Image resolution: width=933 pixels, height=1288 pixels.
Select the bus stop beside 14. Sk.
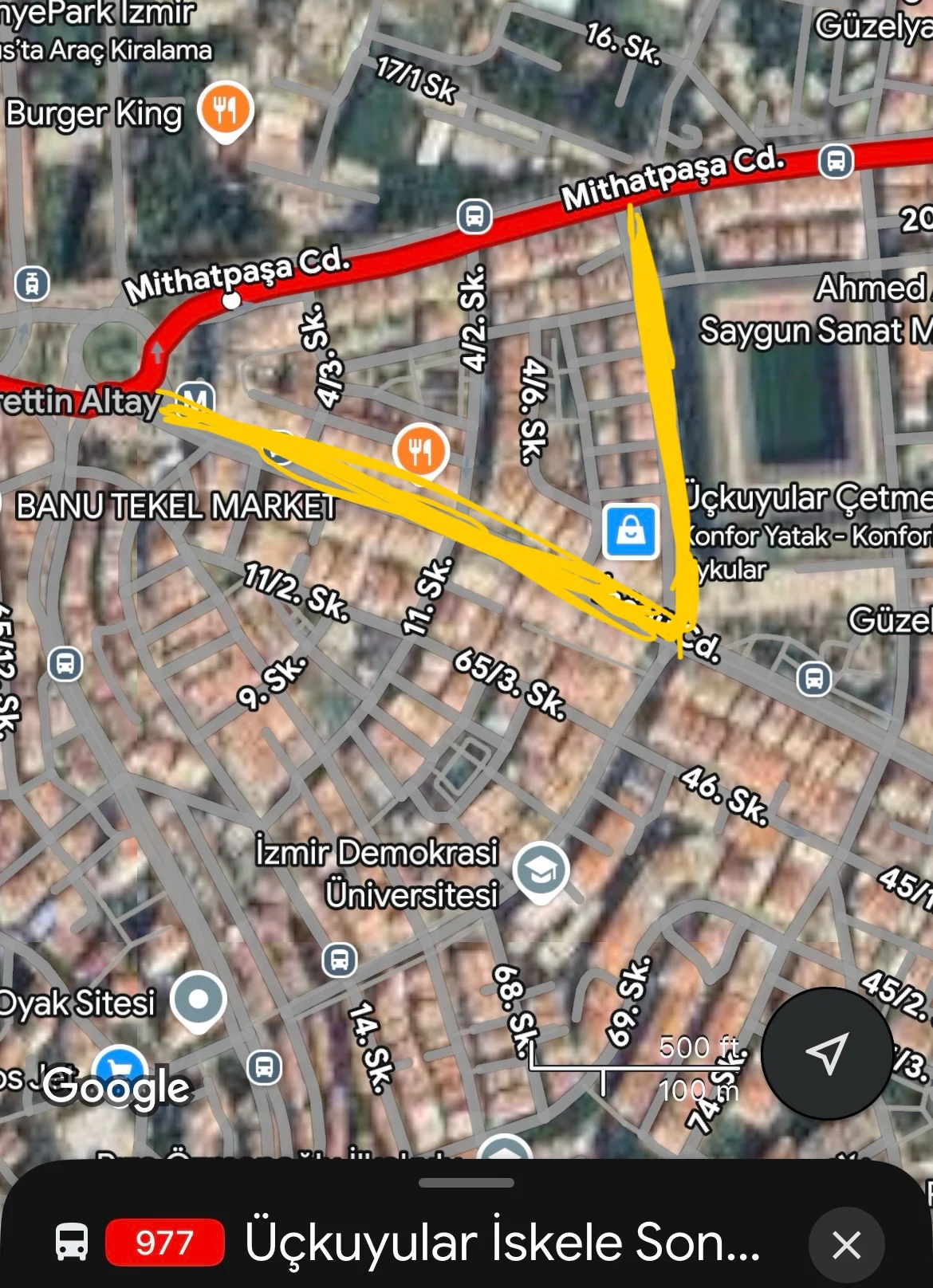(x=340, y=960)
